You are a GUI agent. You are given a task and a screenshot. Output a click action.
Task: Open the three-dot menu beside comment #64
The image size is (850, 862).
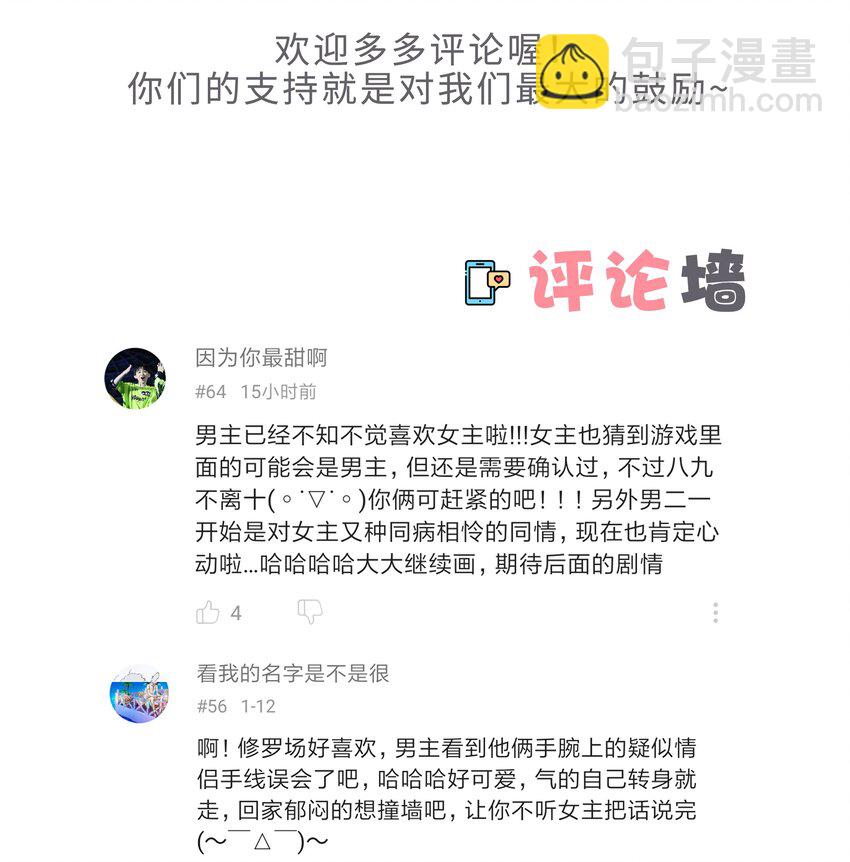coord(716,611)
